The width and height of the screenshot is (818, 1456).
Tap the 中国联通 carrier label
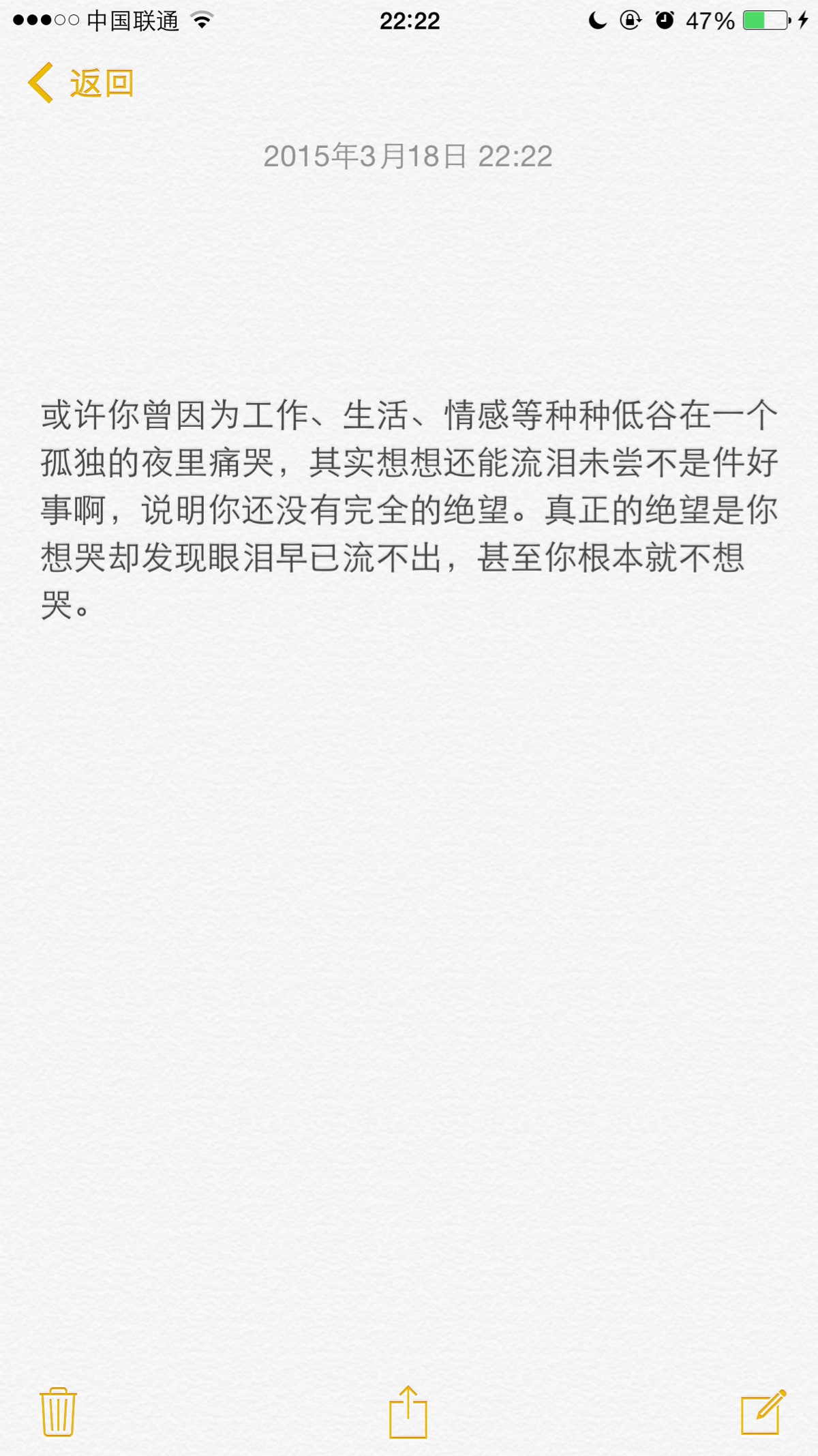pyautogui.click(x=133, y=20)
